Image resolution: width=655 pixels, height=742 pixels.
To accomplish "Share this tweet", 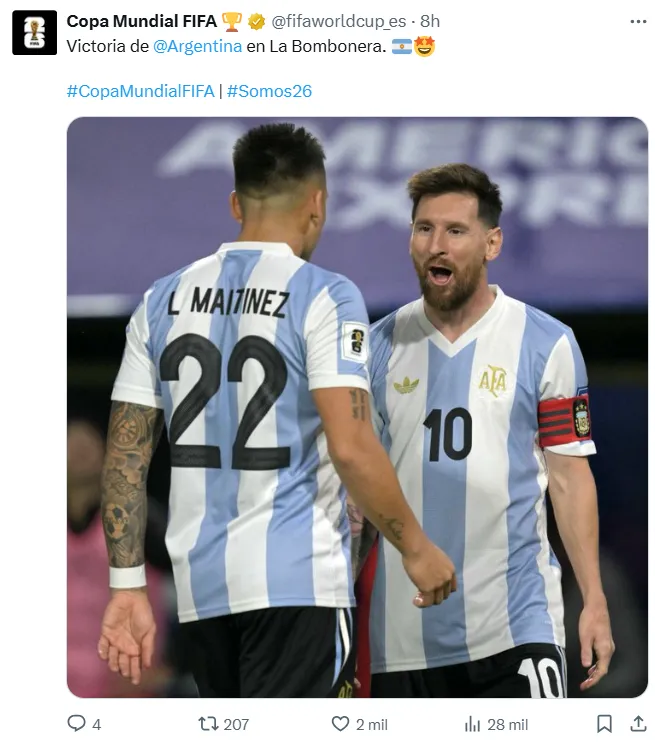I will tap(637, 723).
